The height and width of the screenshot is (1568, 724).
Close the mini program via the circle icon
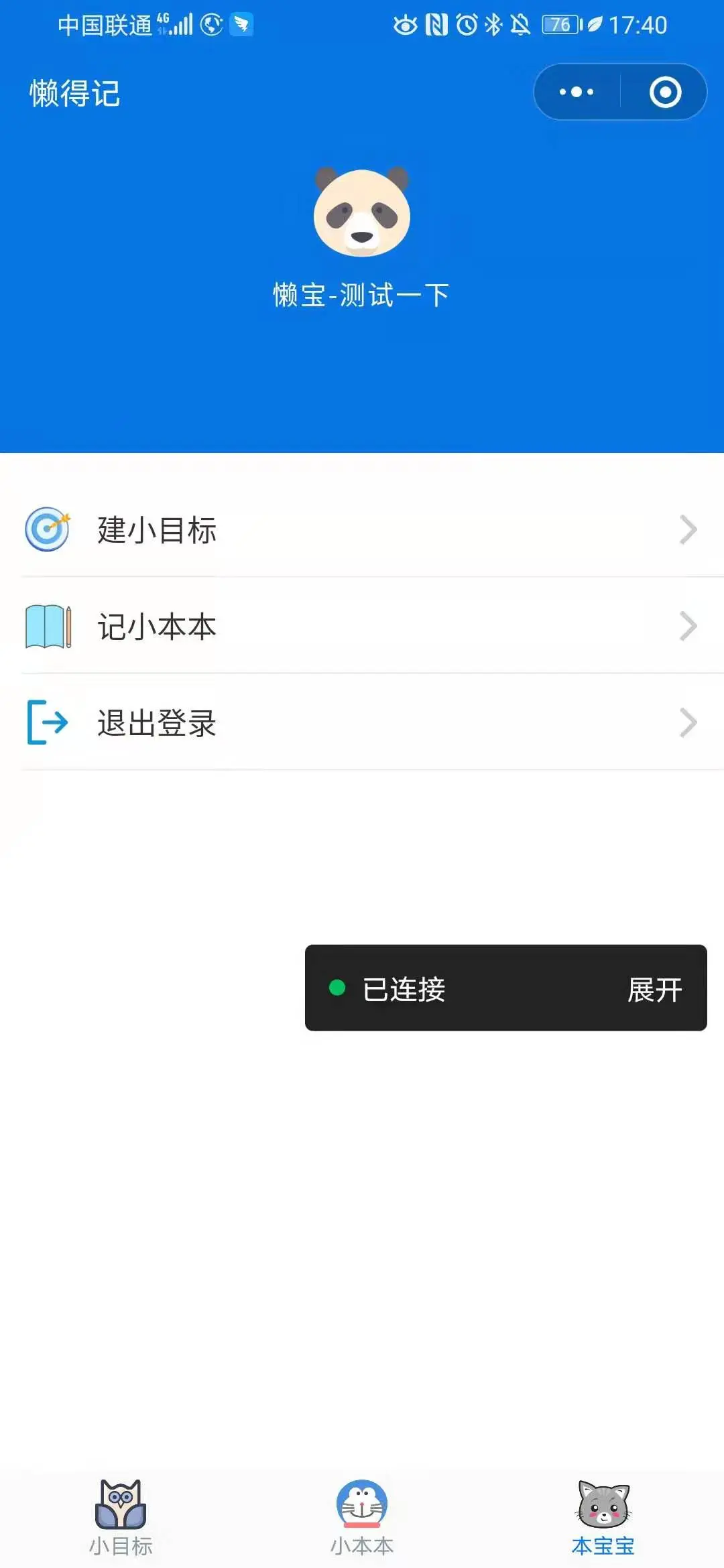(x=665, y=92)
